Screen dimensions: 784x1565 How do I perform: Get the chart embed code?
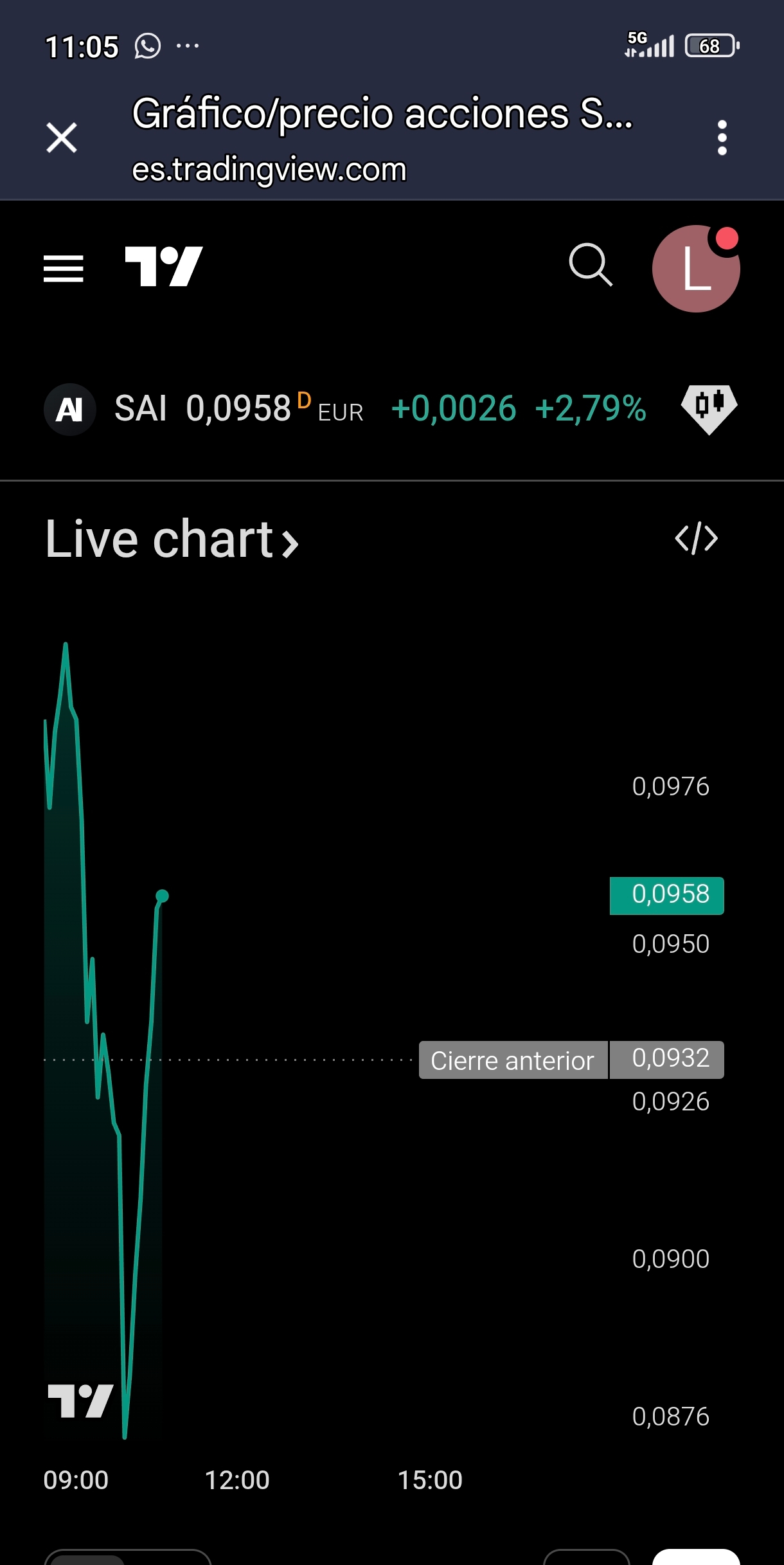click(x=697, y=539)
